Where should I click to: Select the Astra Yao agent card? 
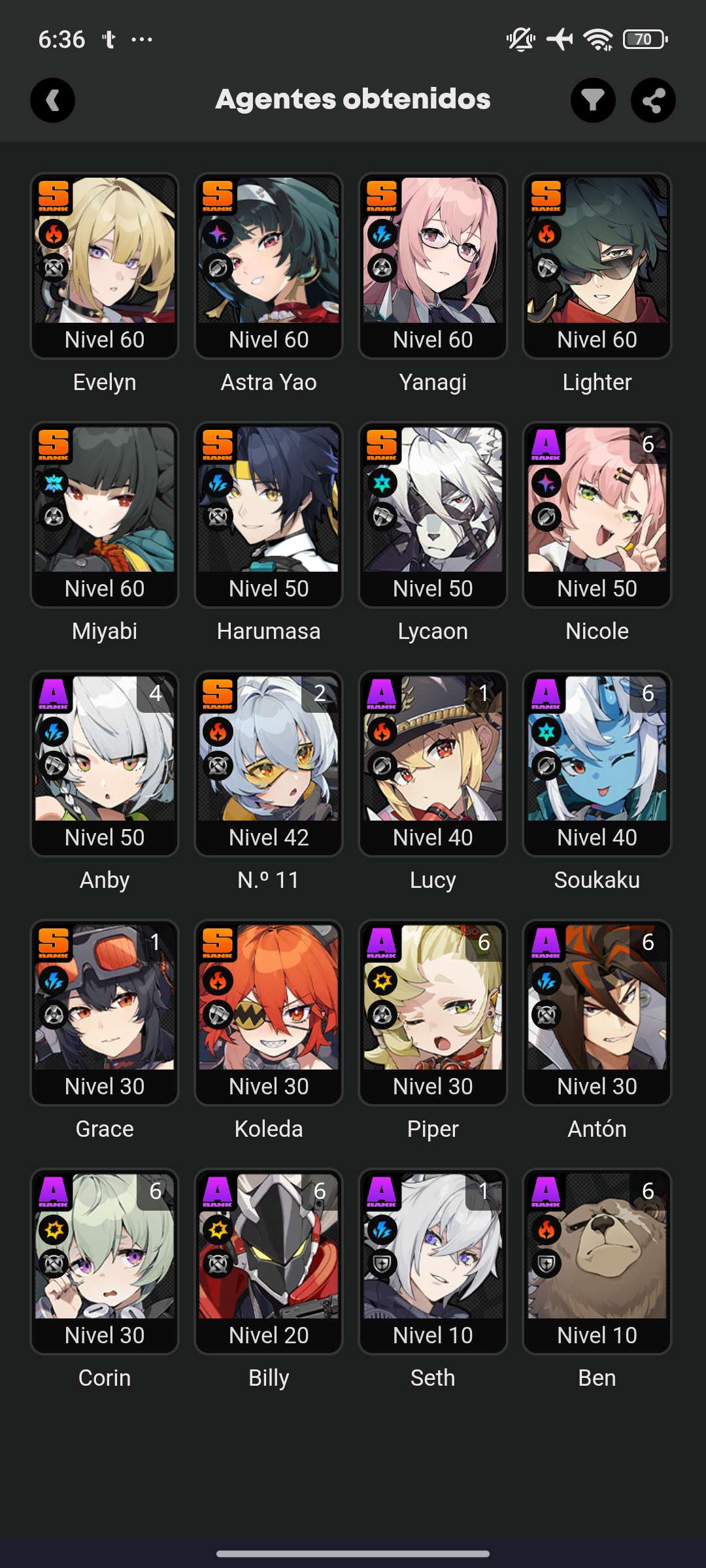pos(269,265)
